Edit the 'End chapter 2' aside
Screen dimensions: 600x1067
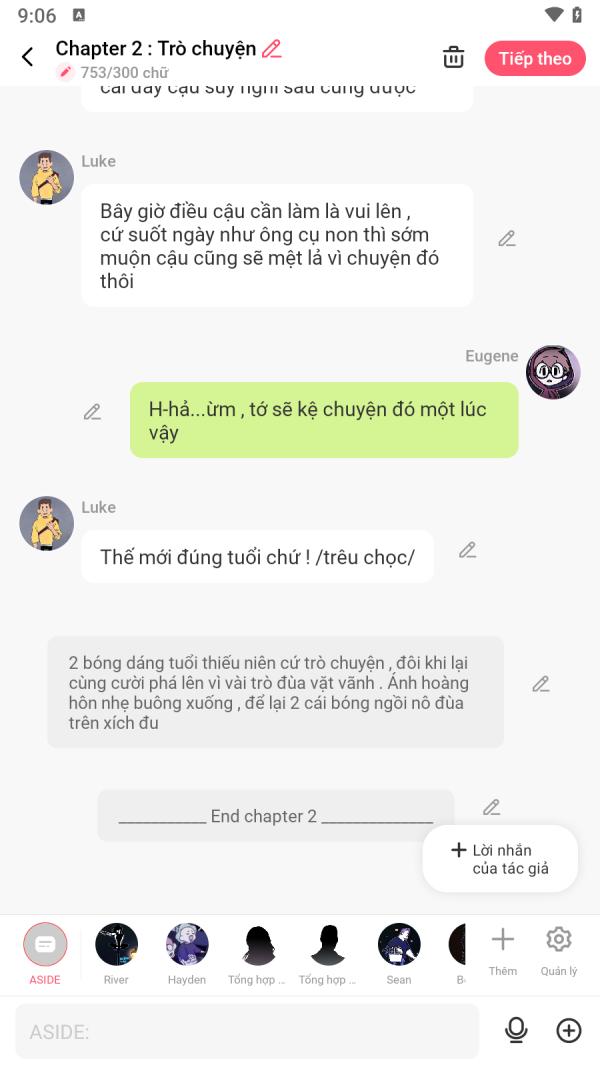coord(491,807)
